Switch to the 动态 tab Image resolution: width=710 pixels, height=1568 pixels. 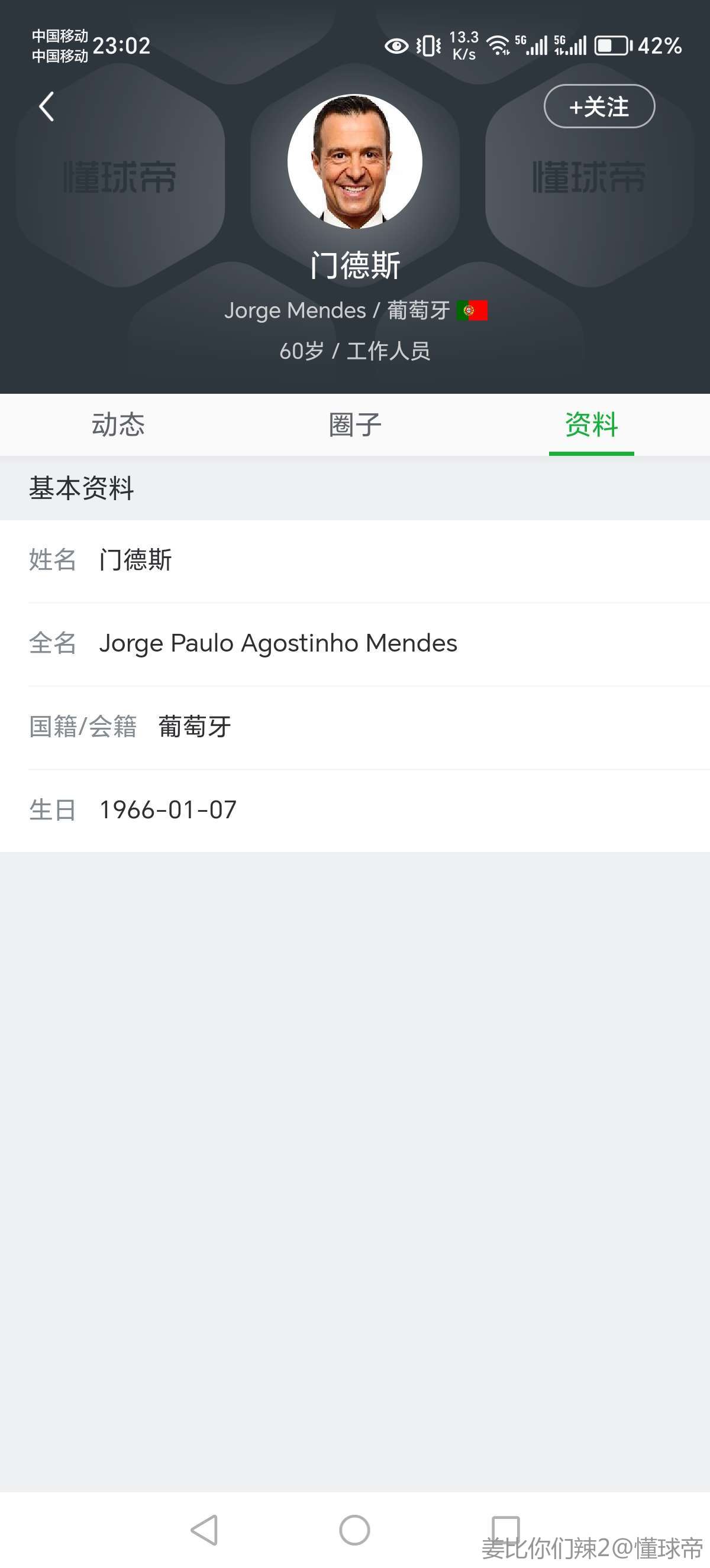118,425
